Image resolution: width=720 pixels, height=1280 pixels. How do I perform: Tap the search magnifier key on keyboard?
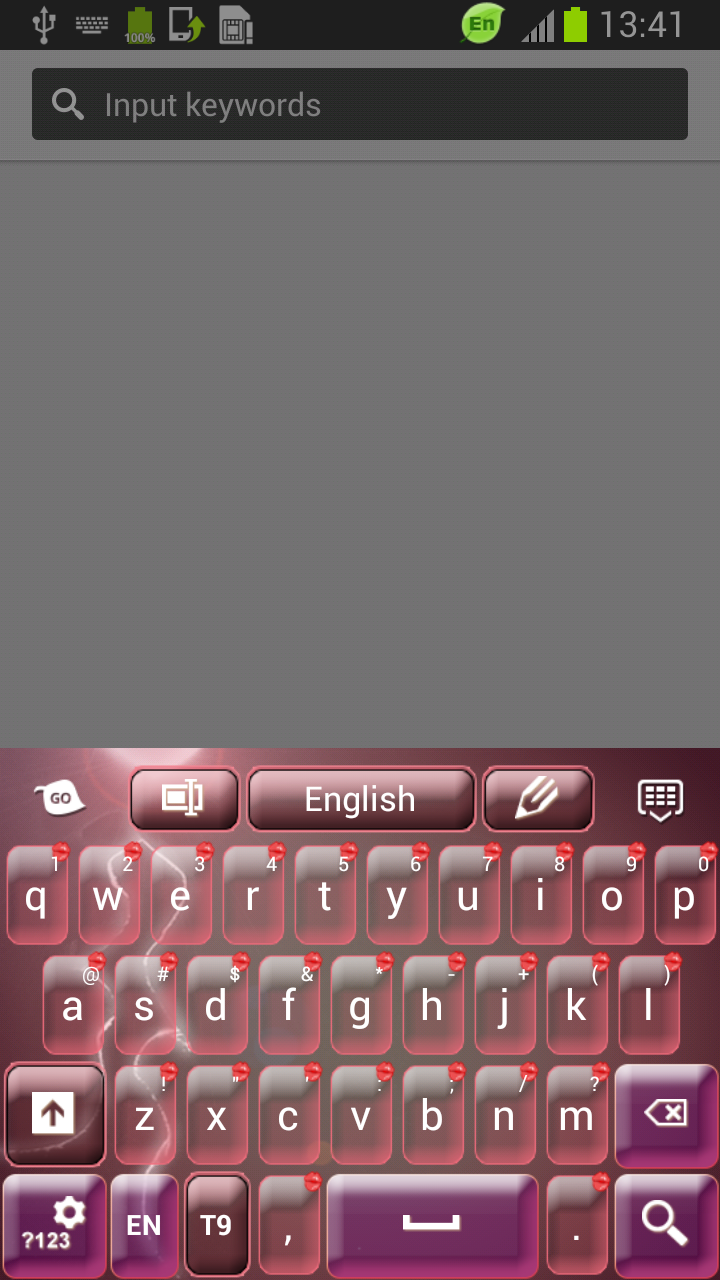click(x=665, y=1224)
